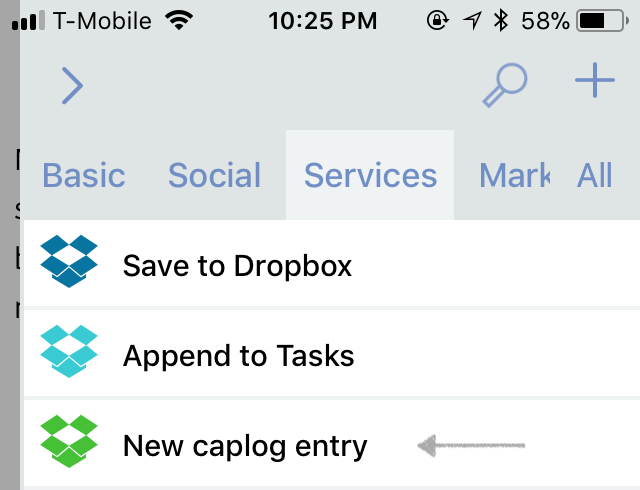Run the New caplog entry action
The image size is (640, 490).
245,445
